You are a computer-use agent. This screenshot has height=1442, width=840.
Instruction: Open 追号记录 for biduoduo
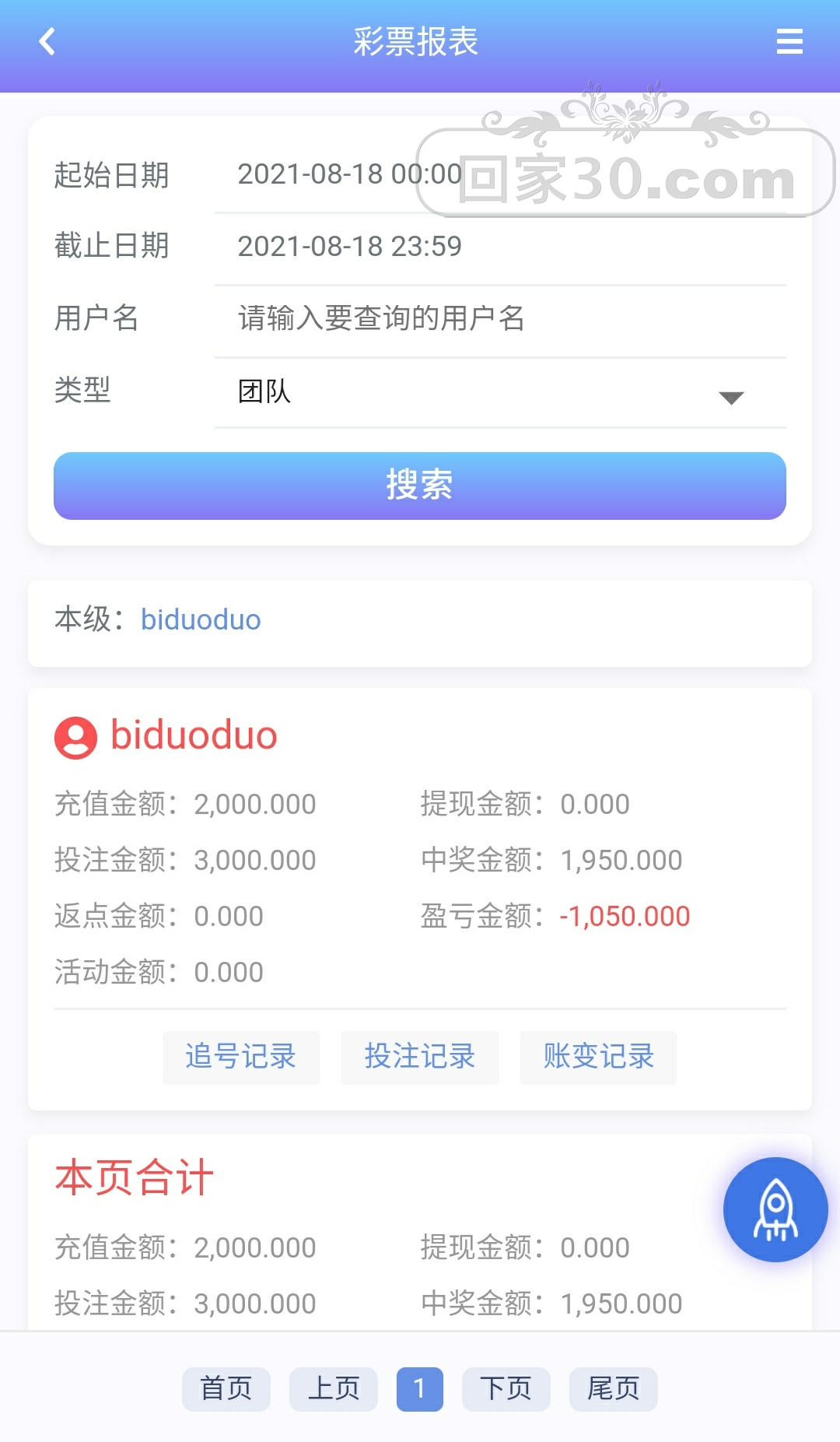pos(241,1057)
